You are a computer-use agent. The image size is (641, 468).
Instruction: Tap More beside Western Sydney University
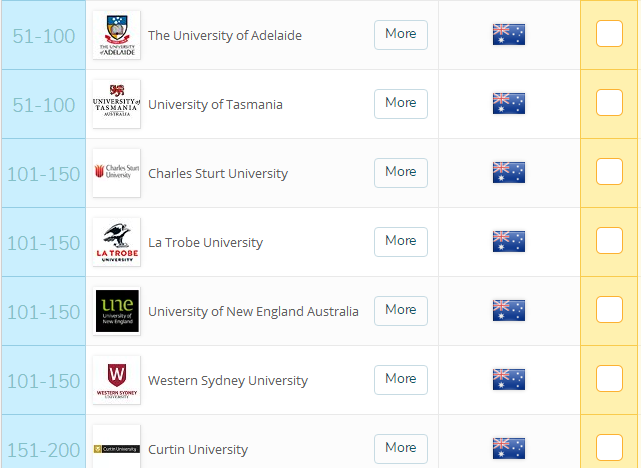point(400,379)
